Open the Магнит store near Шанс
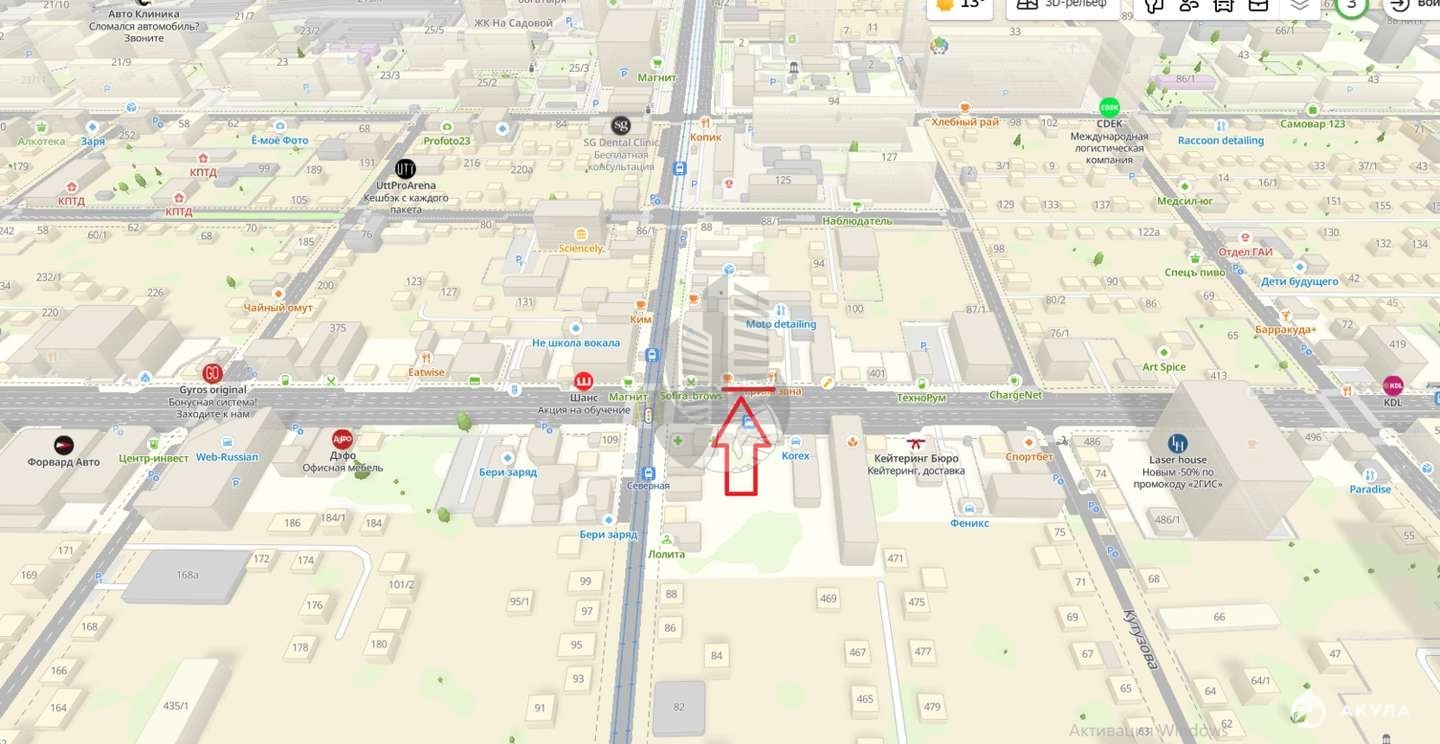 (x=628, y=382)
